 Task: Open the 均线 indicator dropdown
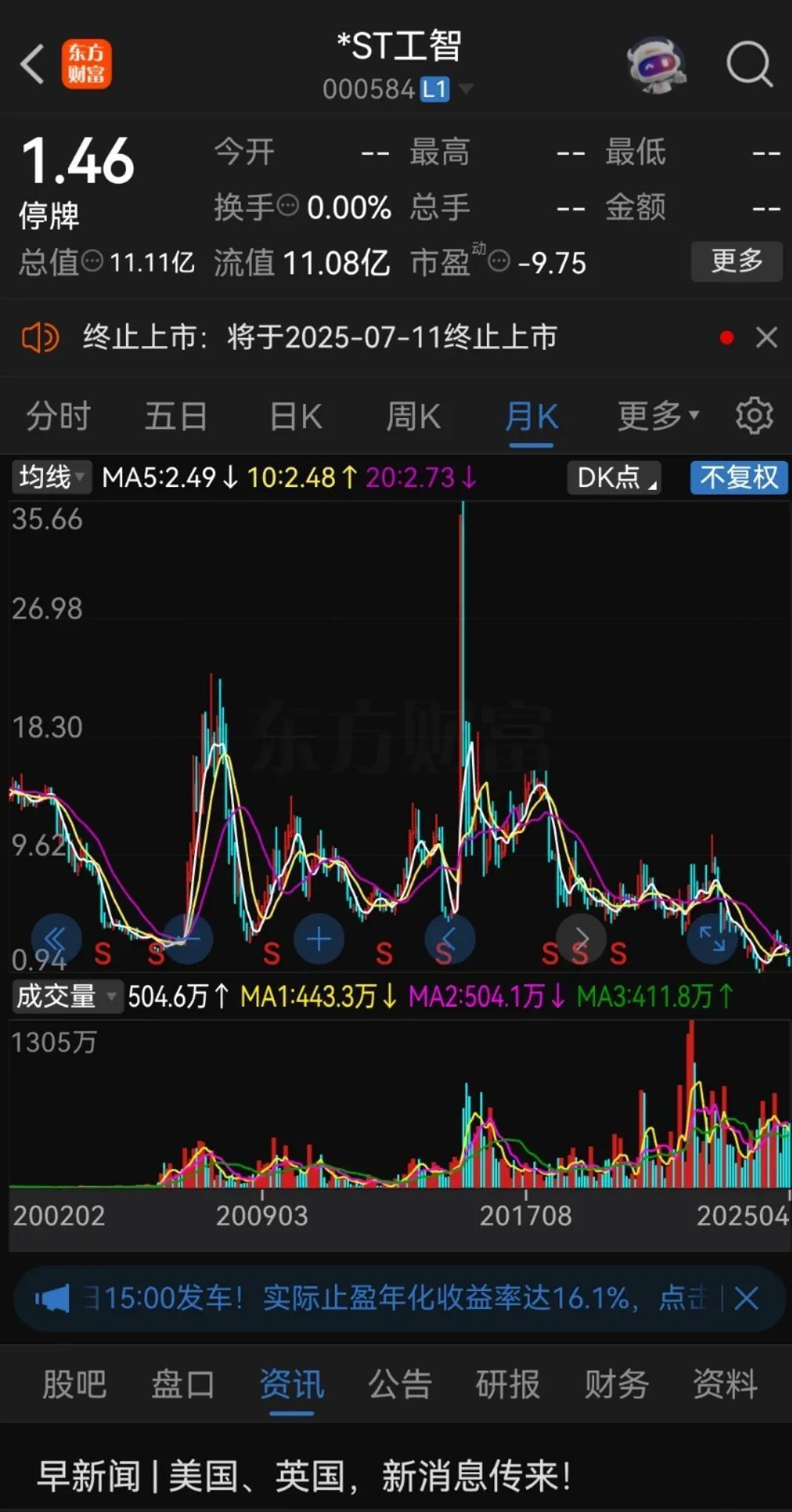point(51,477)
